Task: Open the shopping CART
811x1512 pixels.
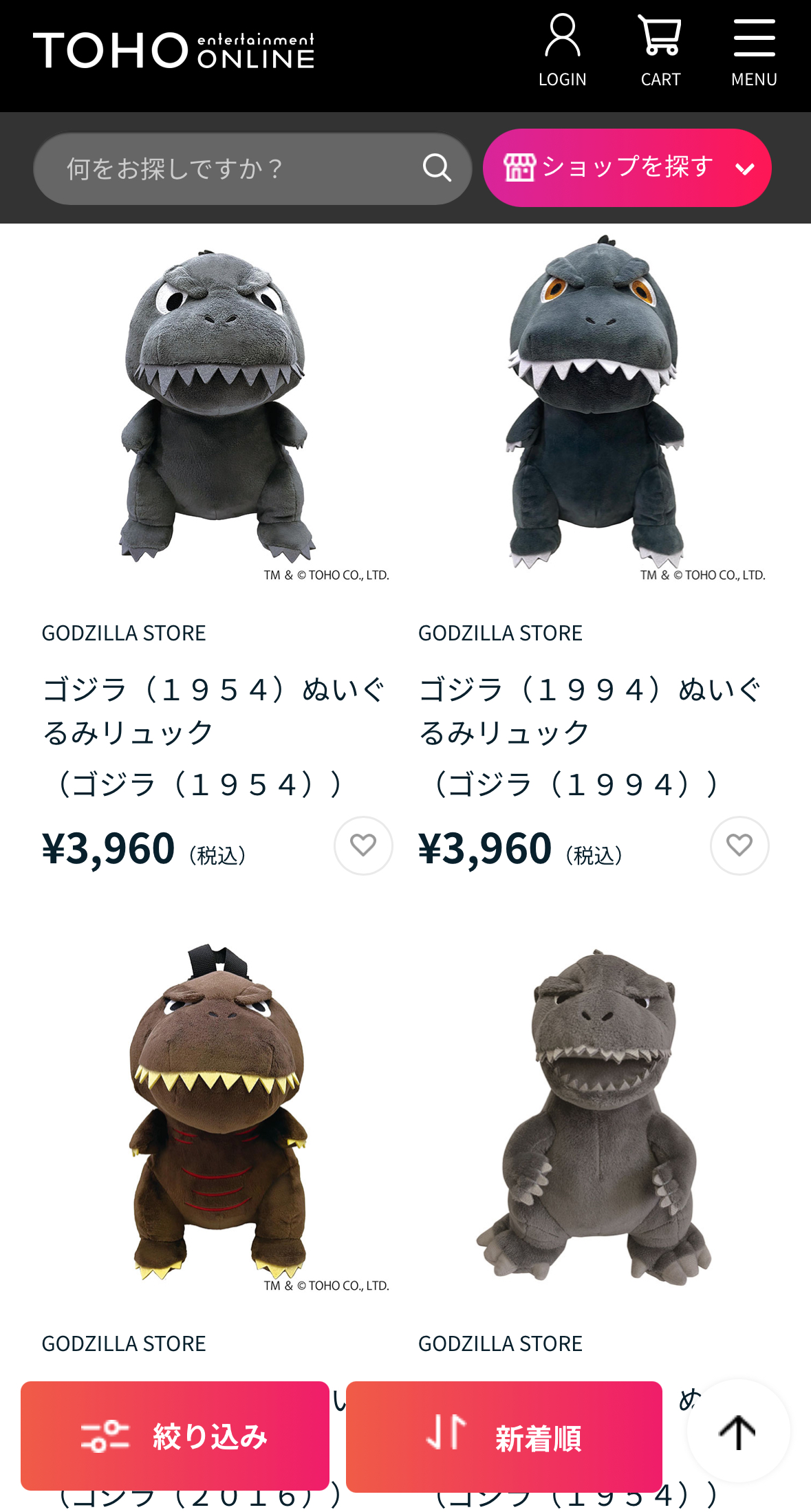Action: pos(660,52)
